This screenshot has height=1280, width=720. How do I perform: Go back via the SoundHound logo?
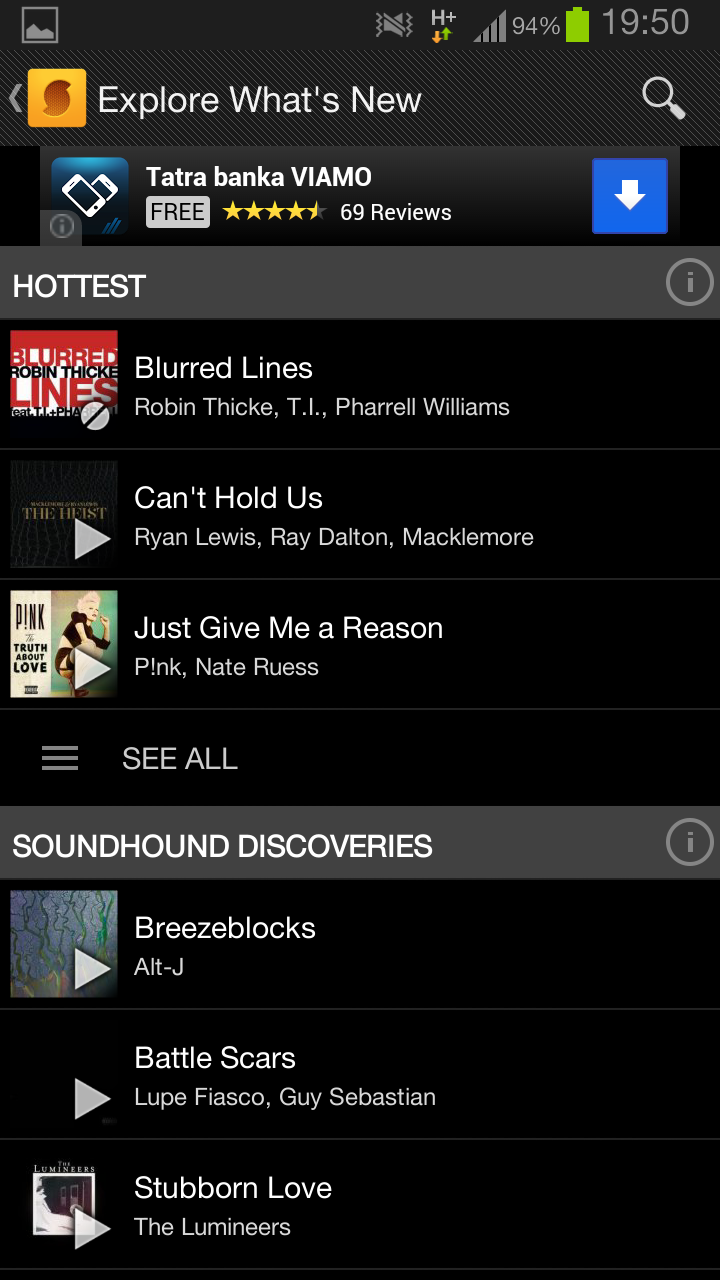pyautogui.click(x=56, y=99)
